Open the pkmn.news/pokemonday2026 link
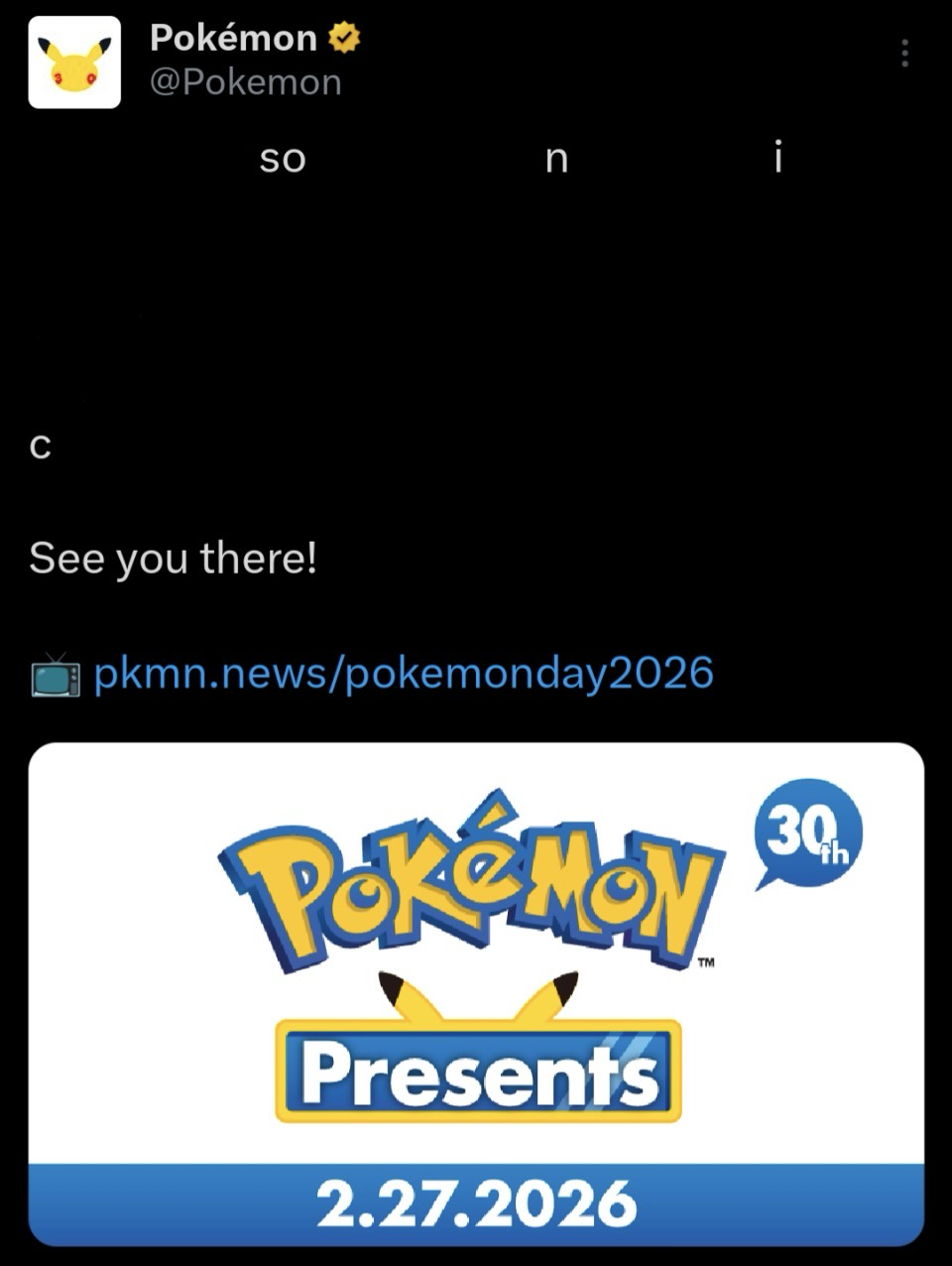Image resolution: width=952 pixels, height=1266 pixels. (x=403, y=674)
